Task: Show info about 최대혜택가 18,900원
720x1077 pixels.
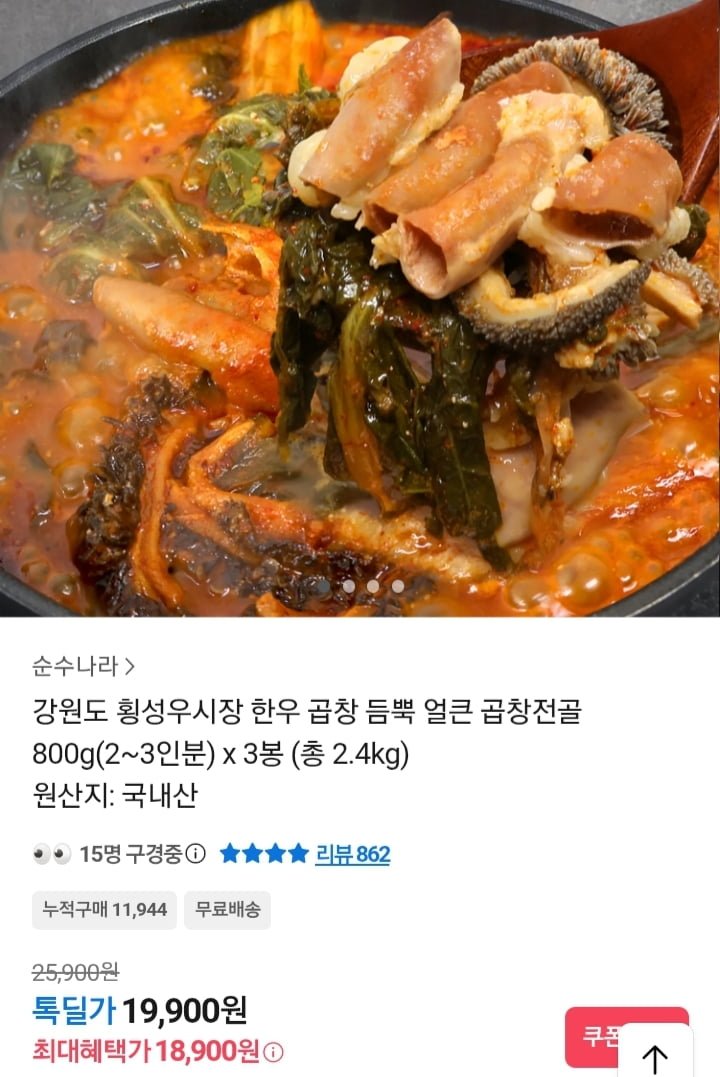Action: (x=273, y=1052)
